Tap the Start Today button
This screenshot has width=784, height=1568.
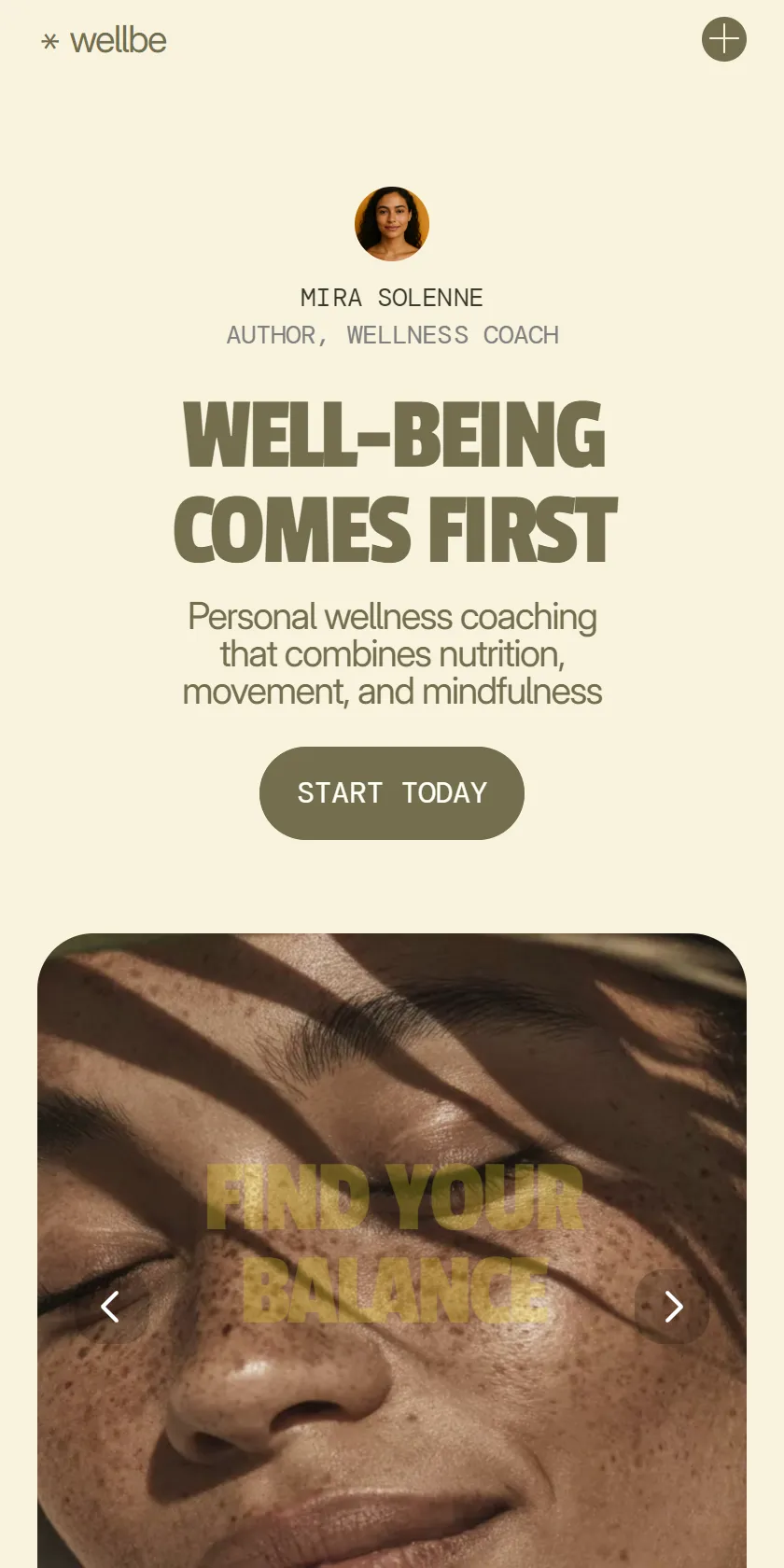tap(392, 793)
